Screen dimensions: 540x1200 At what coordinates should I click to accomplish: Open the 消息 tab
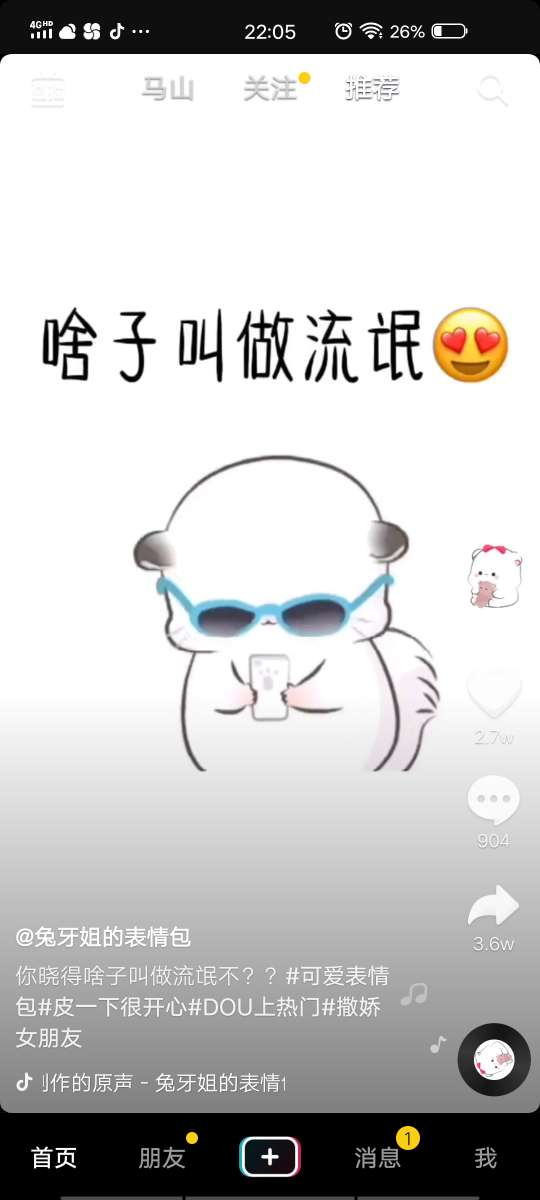(x=378, y=1158)
